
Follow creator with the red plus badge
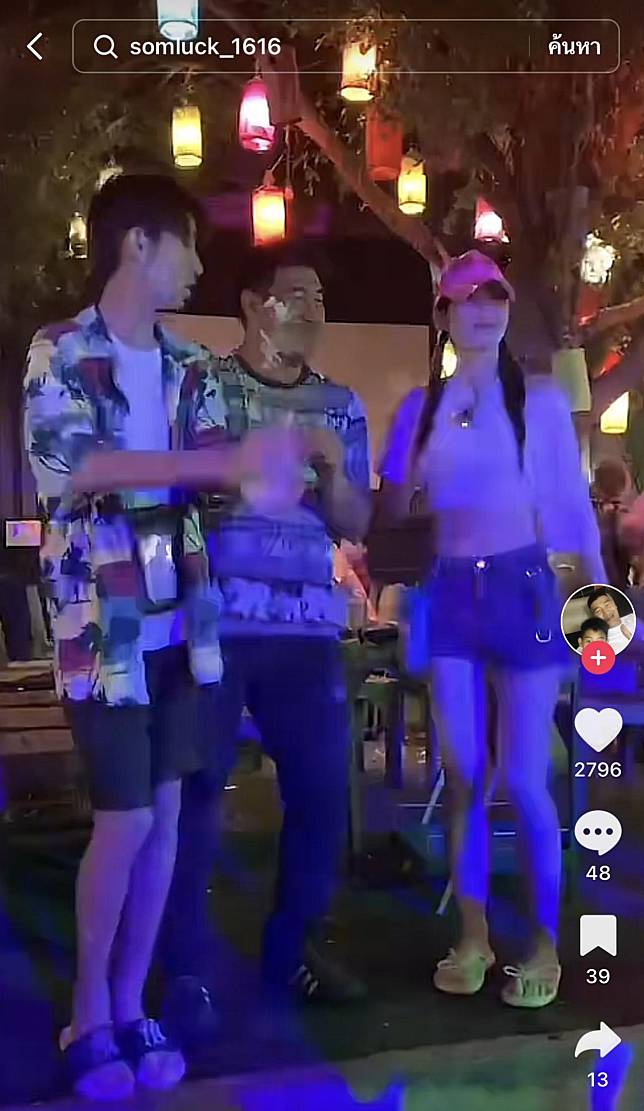[598, 658]
